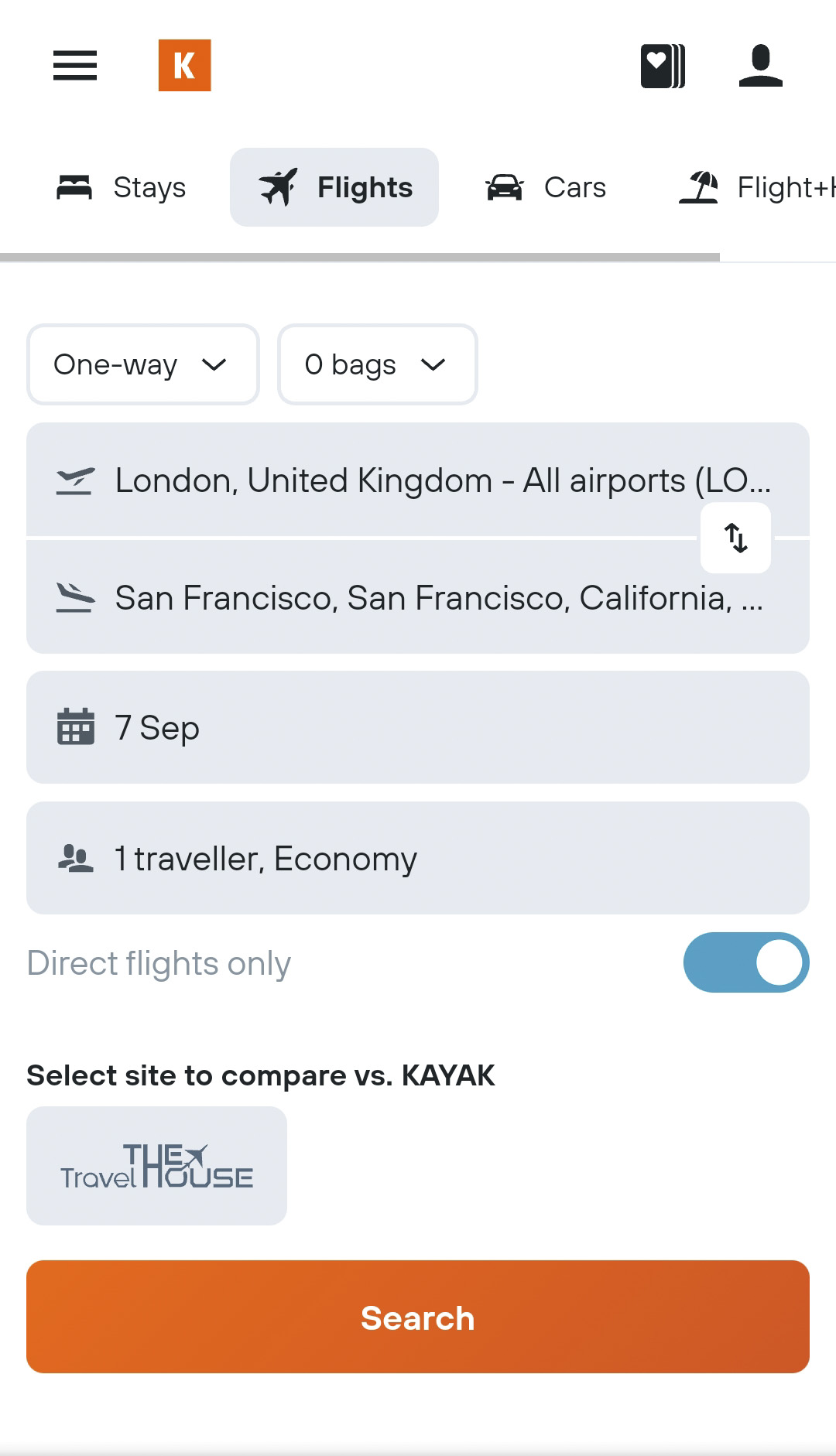The image size is (836, 1456).
Task: Go to KAYAK home logo
Action: pyautogui.click(x=184, y=65)
